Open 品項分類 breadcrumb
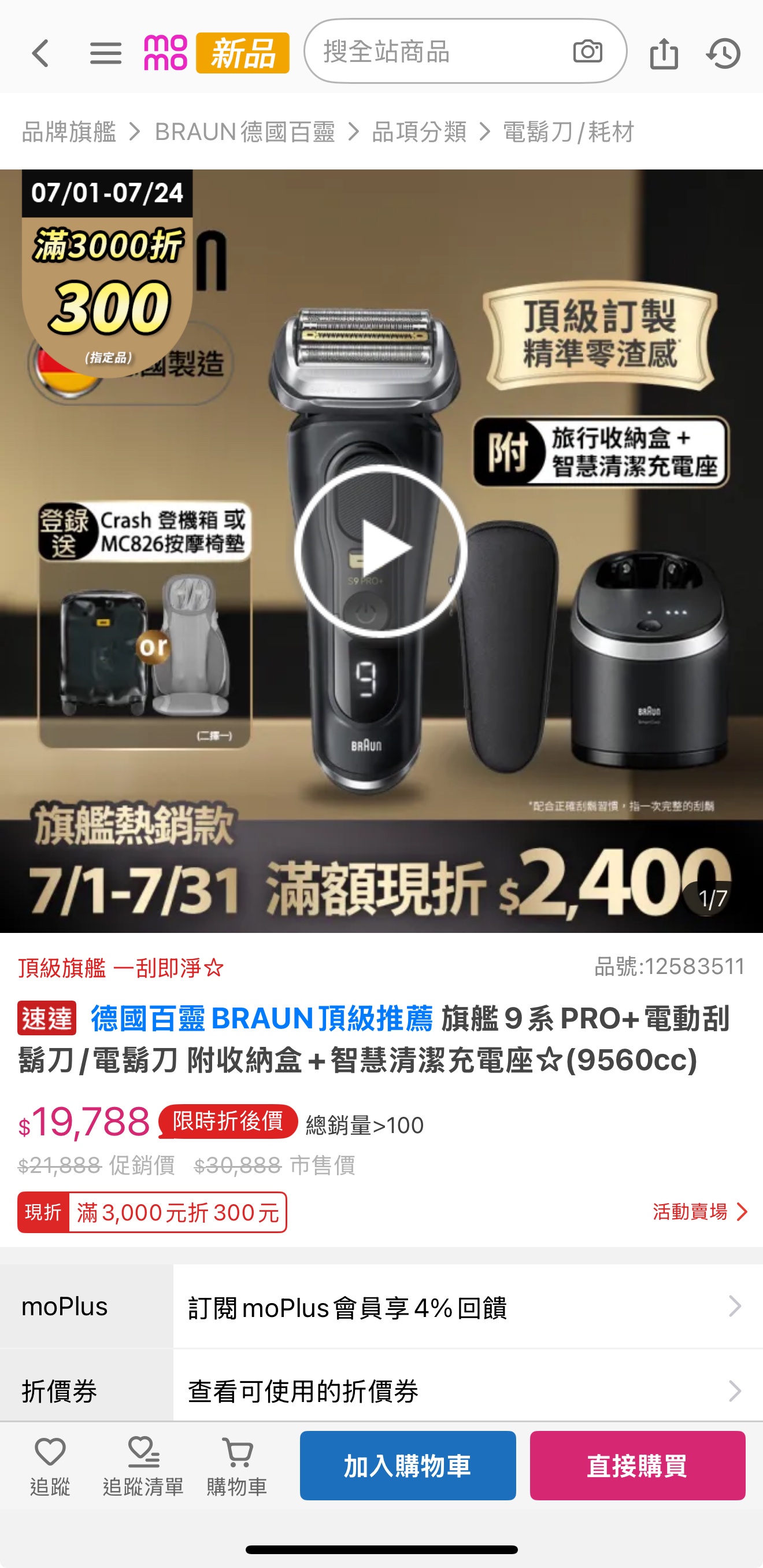Viewport: 763px width, 1568px height. tap(418, 131)
